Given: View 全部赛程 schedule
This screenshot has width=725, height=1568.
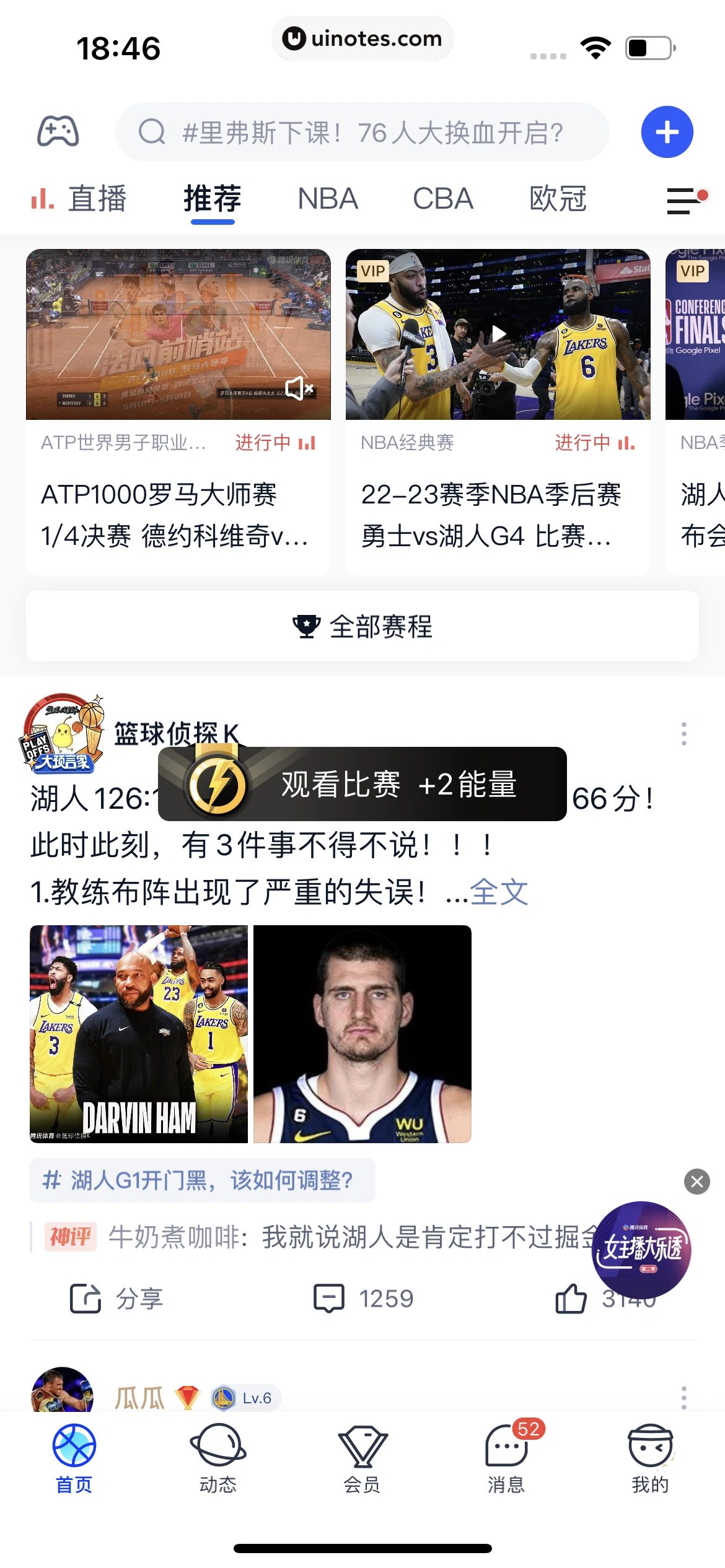Looking at the screenshot, I should [362, 626].
